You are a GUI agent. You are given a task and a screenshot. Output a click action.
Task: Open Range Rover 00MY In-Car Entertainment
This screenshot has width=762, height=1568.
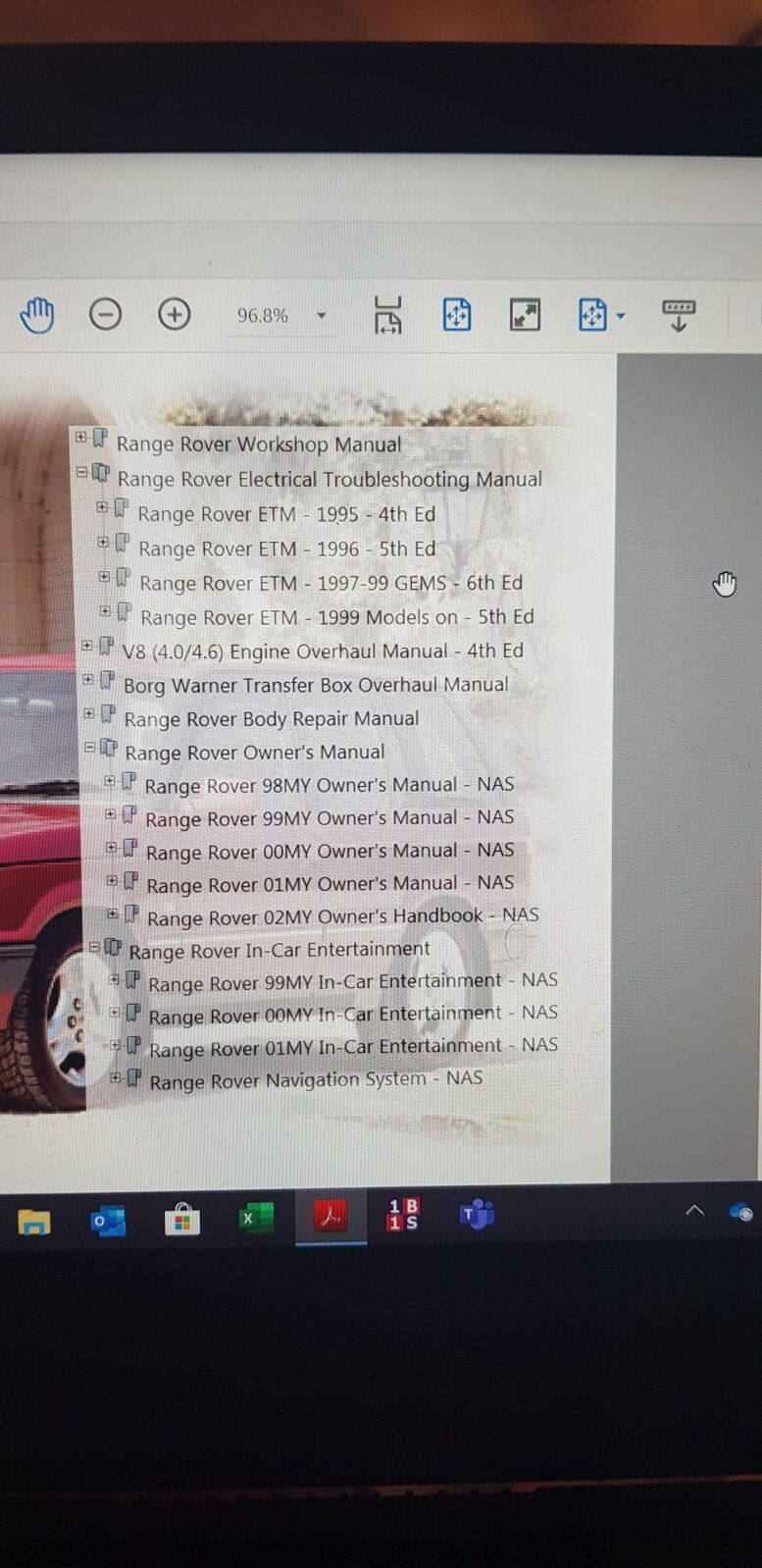click(x=353, y=1015)
